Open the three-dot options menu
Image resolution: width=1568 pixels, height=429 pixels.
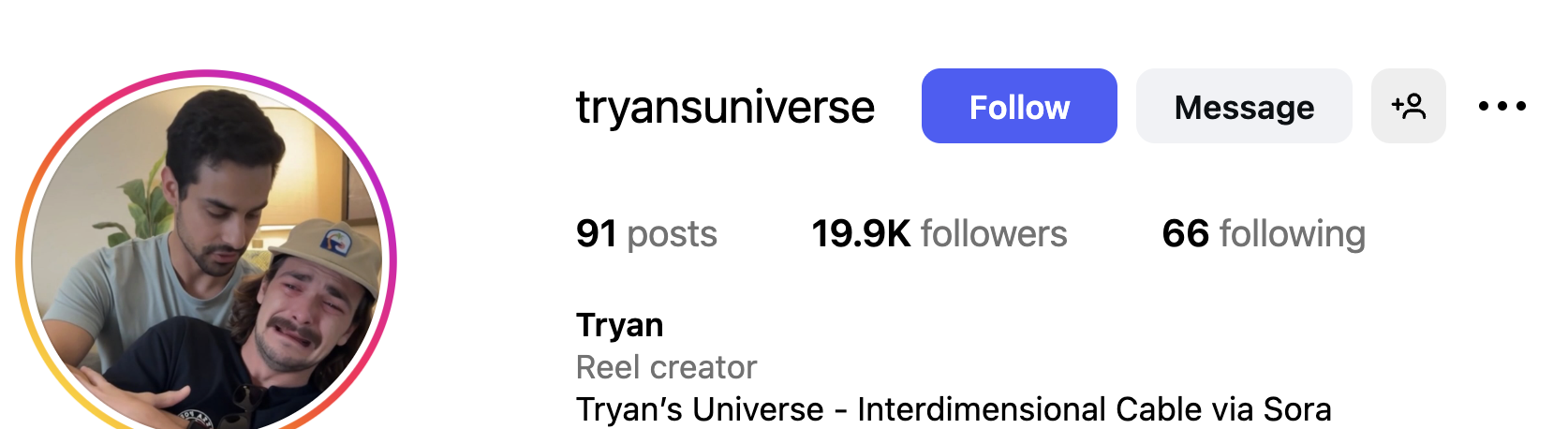coord(1501,107)
